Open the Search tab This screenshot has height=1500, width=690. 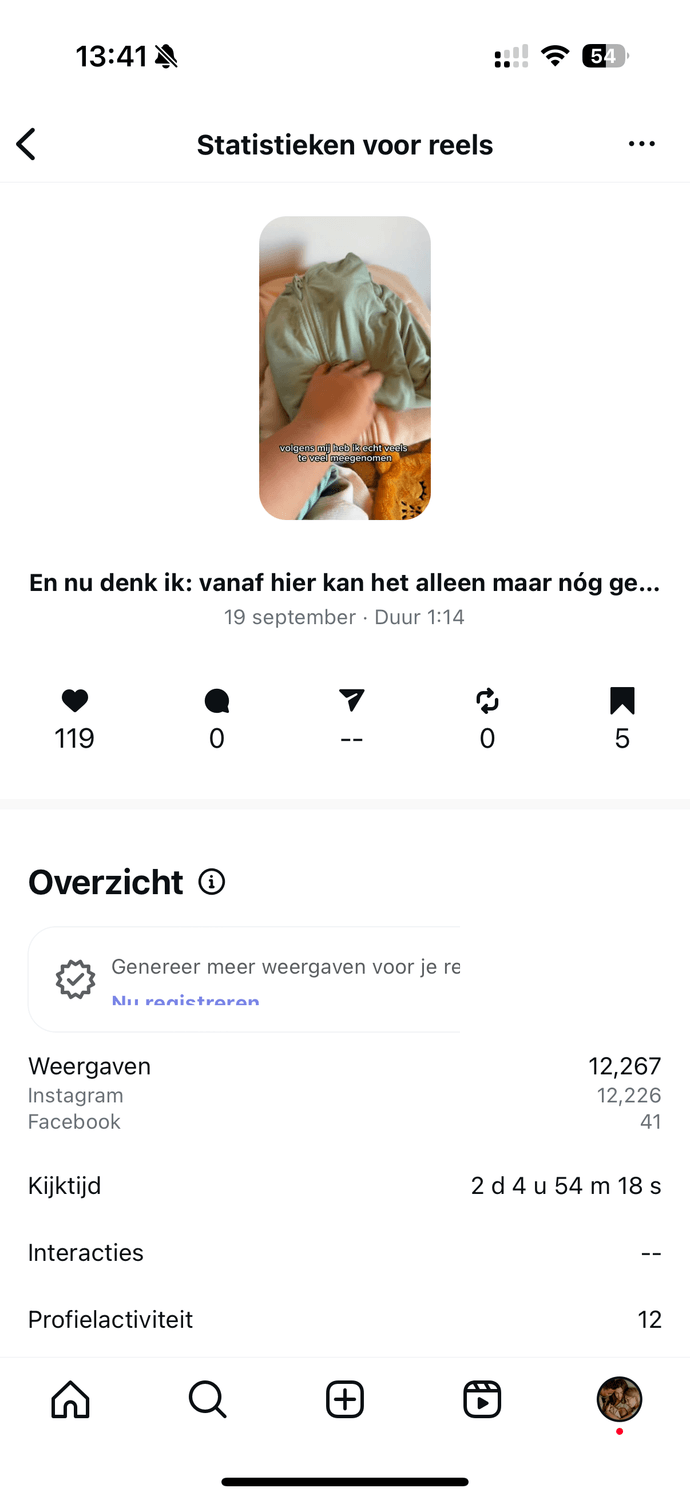pos(207,1399)
